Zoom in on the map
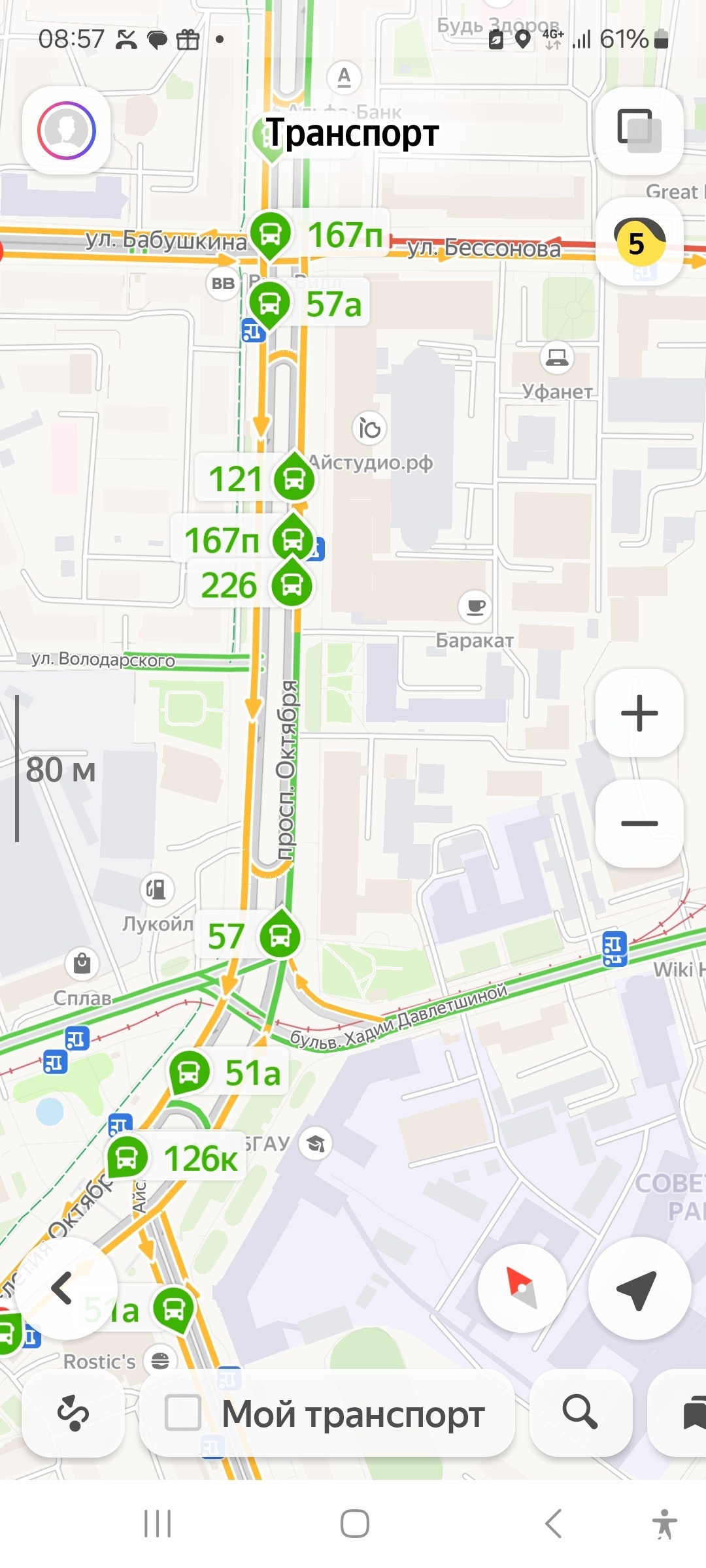The height and width of the screenshot is (1568, 706). tap(639, 713)
